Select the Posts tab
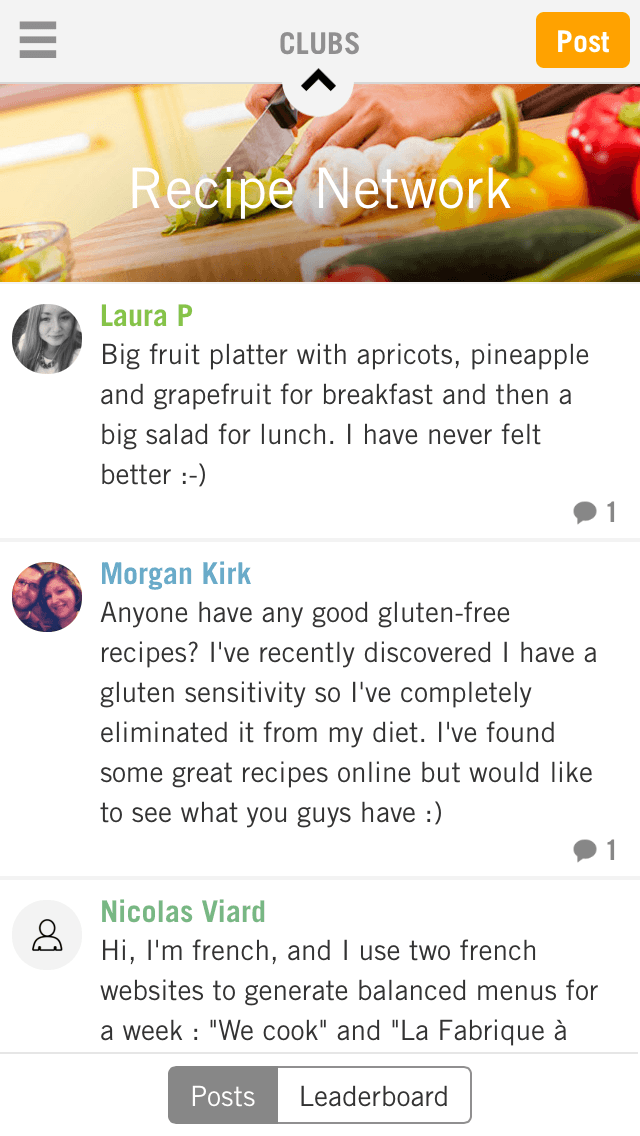The image size is (640, 1136). (223, 1095)
